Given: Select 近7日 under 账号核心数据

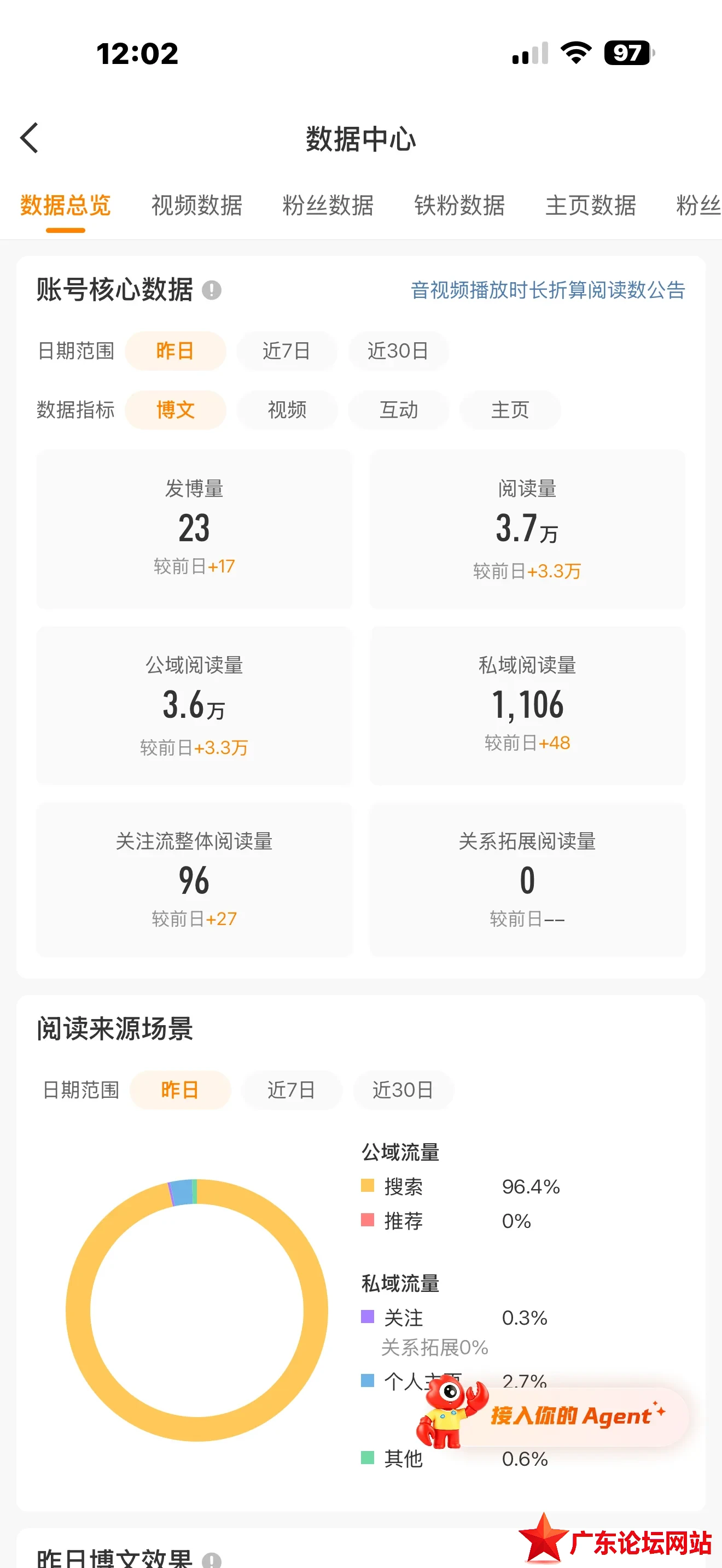Looking at the screenshot, I should (x=286, y=350).
